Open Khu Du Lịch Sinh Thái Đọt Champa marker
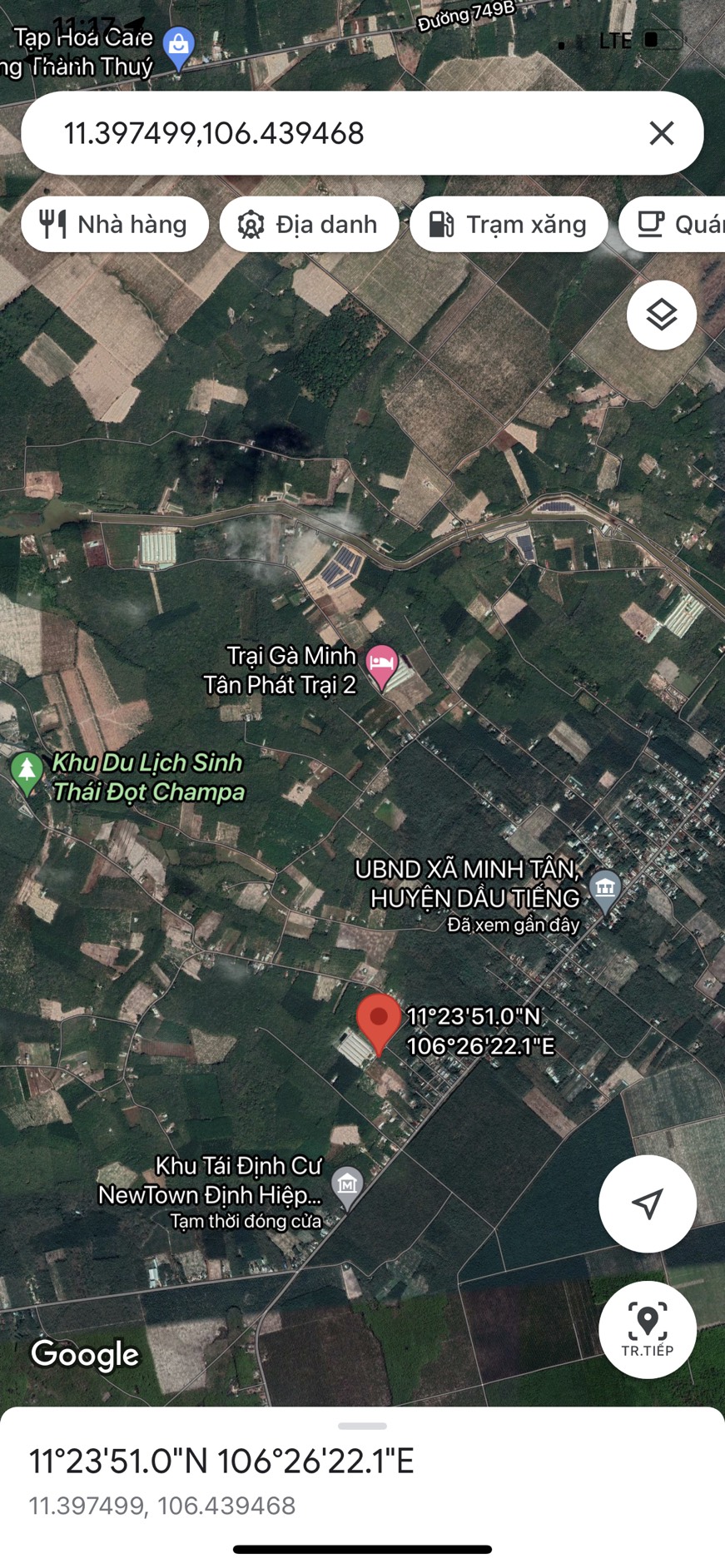This screenshot has width=725, height=1568. (x=27, y=772)
